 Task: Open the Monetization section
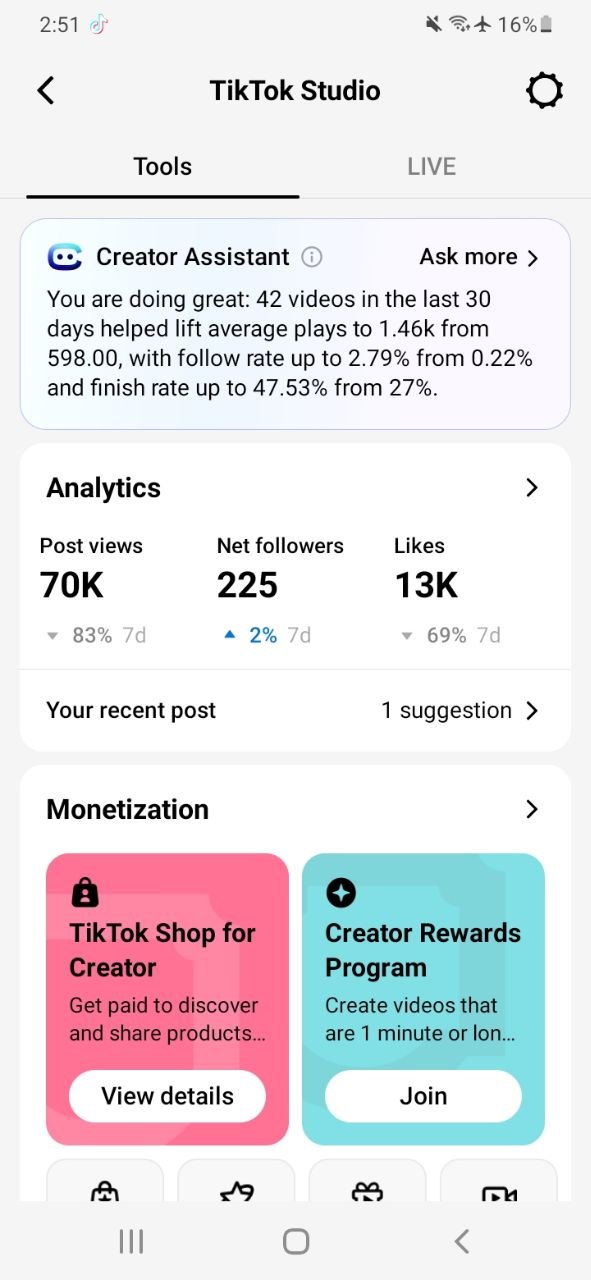tap(295, 809)
